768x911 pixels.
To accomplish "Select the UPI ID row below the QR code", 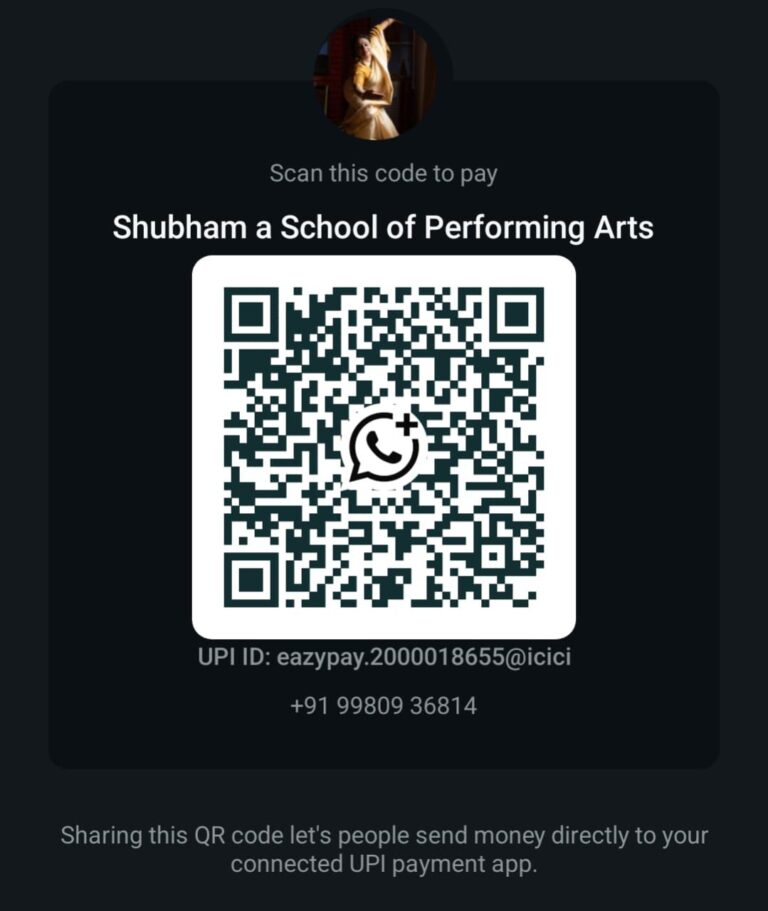I will (384, 658).
